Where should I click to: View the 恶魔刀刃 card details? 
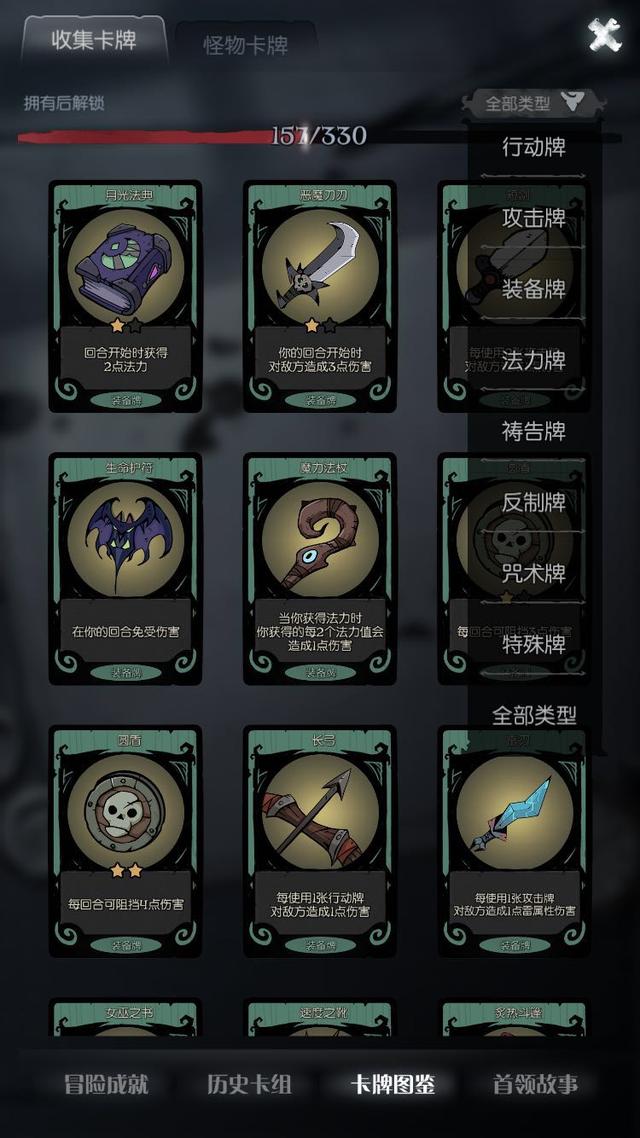pyautogui.click(x=320, y=296)
